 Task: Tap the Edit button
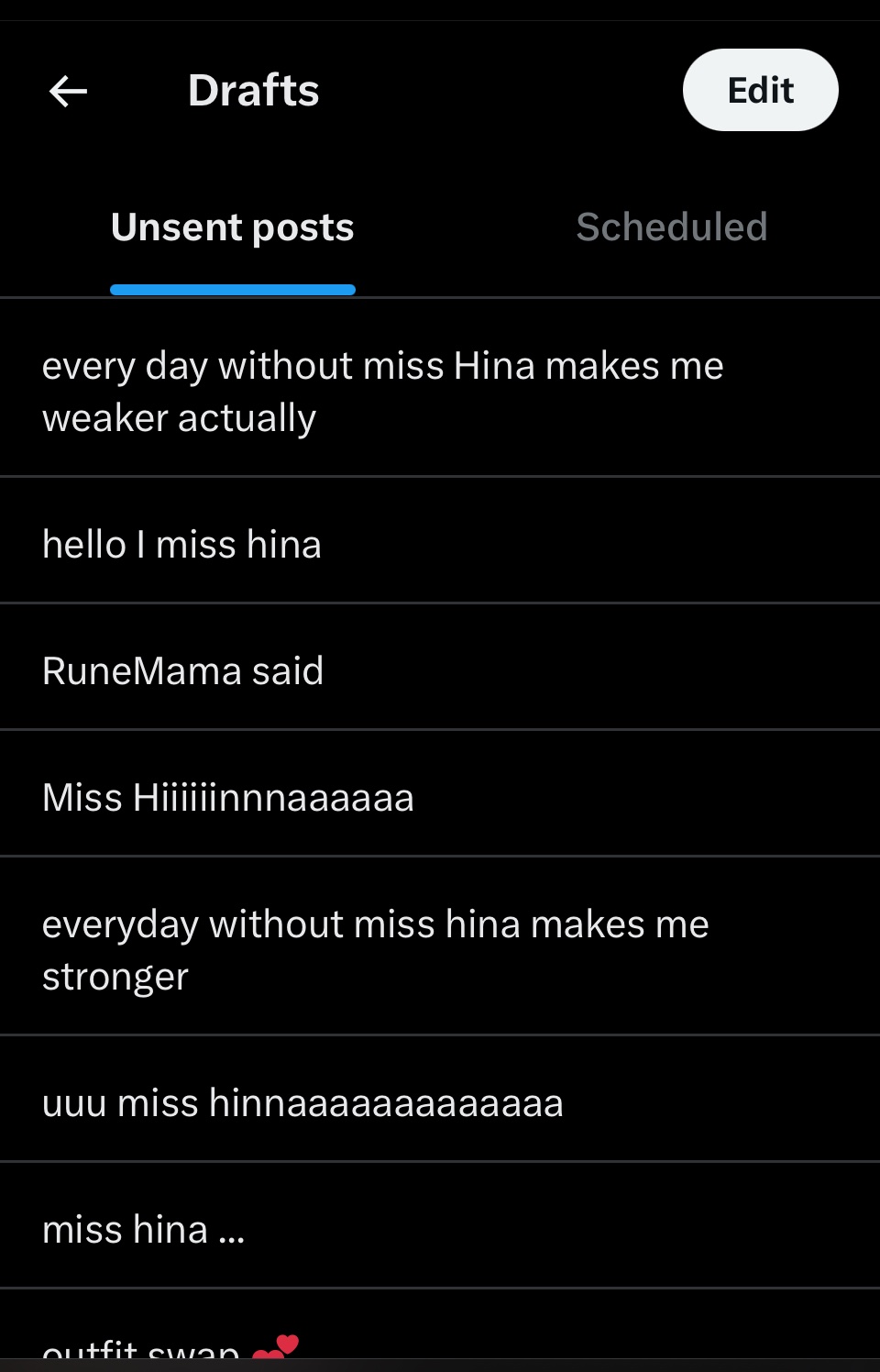(x=760, y=90)
